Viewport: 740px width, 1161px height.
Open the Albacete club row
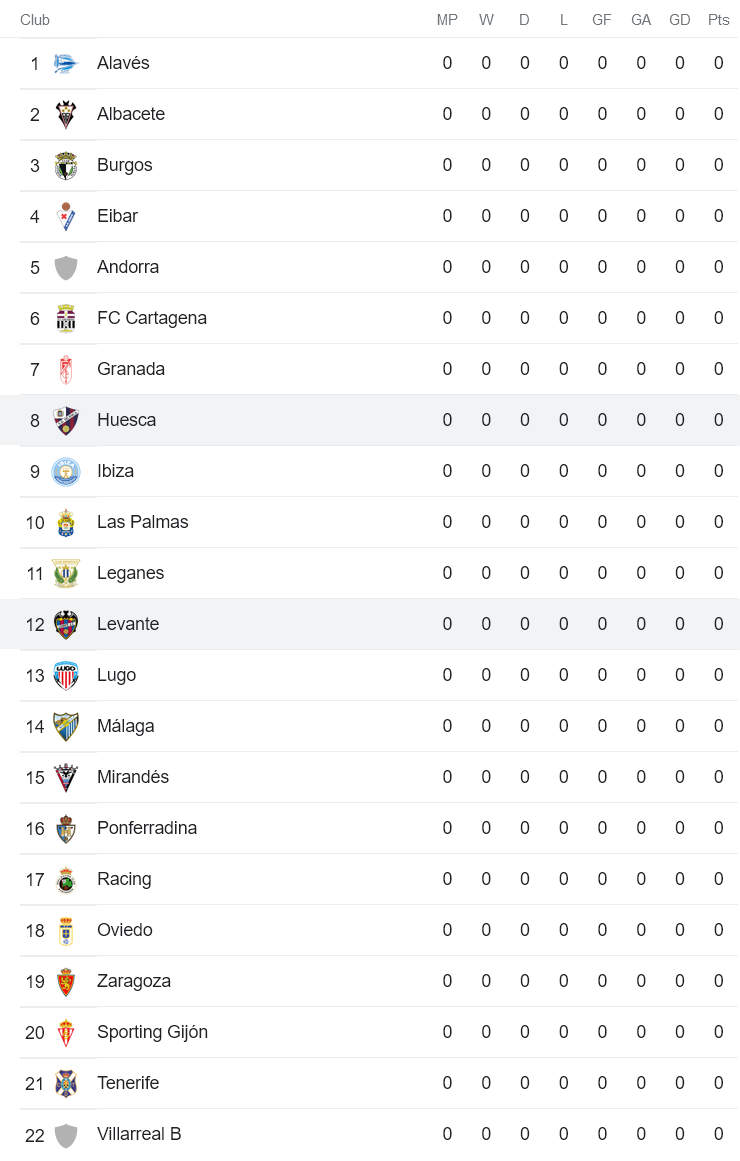click(x=131, y=114)
